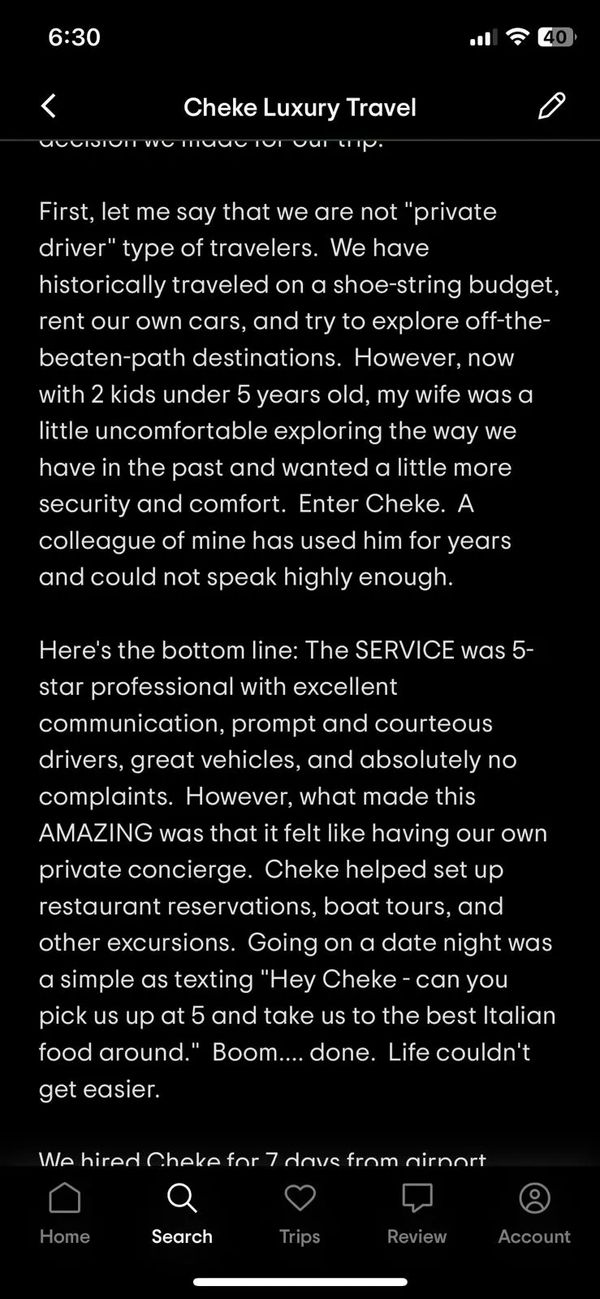Switch to the Home tab
The height and width of the screenshot is (1299, 600).
[x=64, y=1211]
